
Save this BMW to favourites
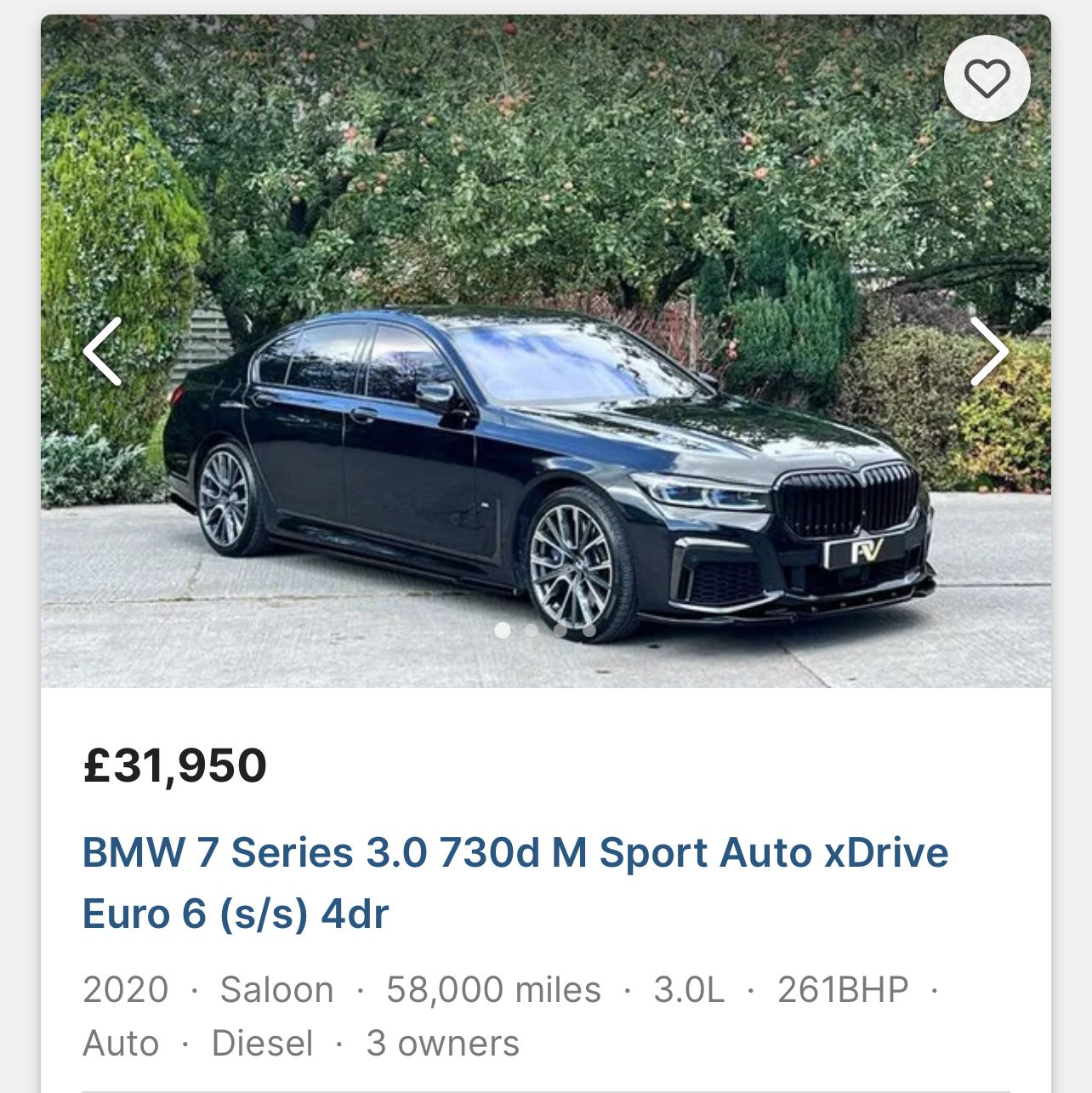click(x=987, y=79)
